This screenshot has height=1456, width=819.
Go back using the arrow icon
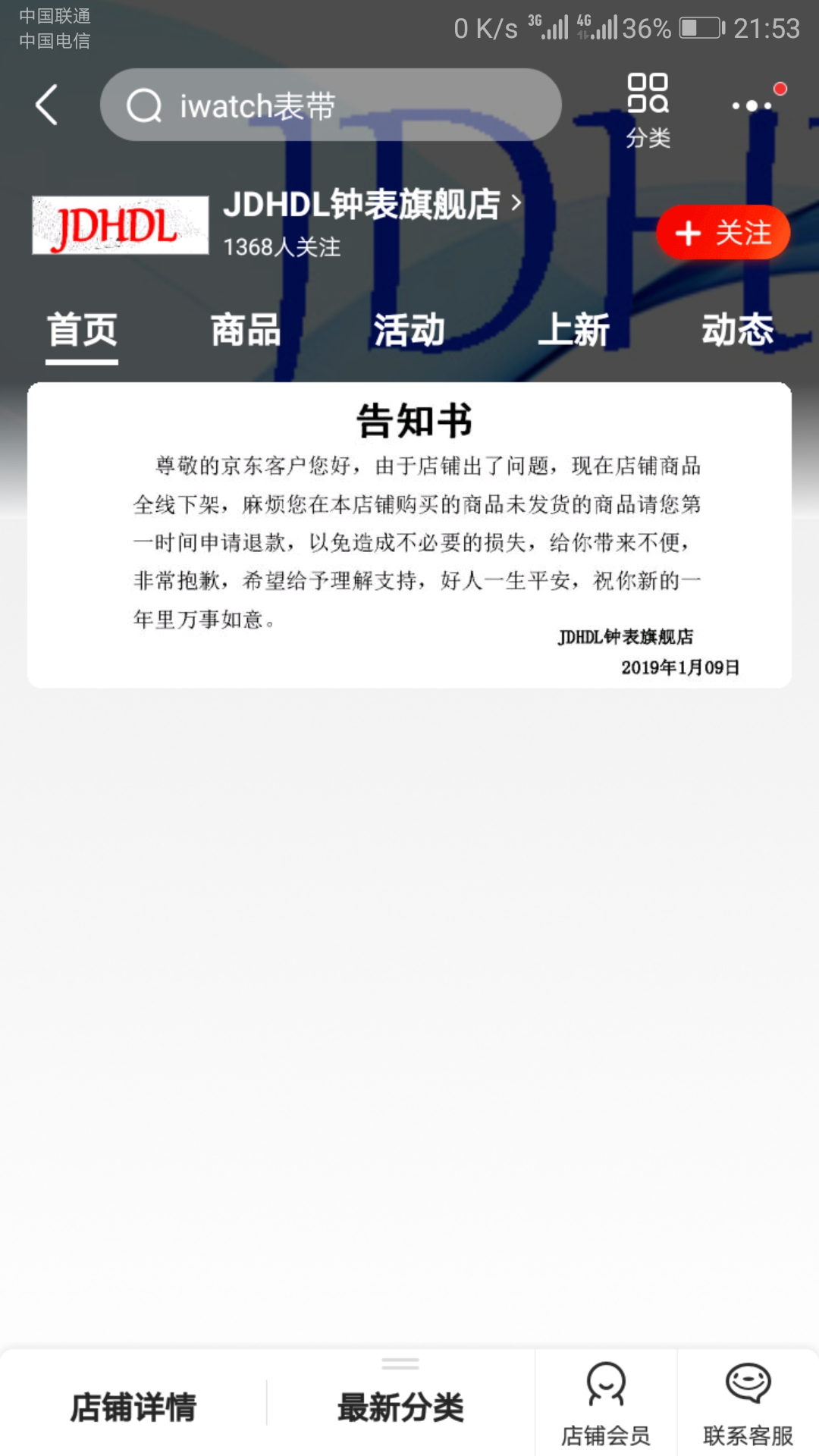[47, 105]
